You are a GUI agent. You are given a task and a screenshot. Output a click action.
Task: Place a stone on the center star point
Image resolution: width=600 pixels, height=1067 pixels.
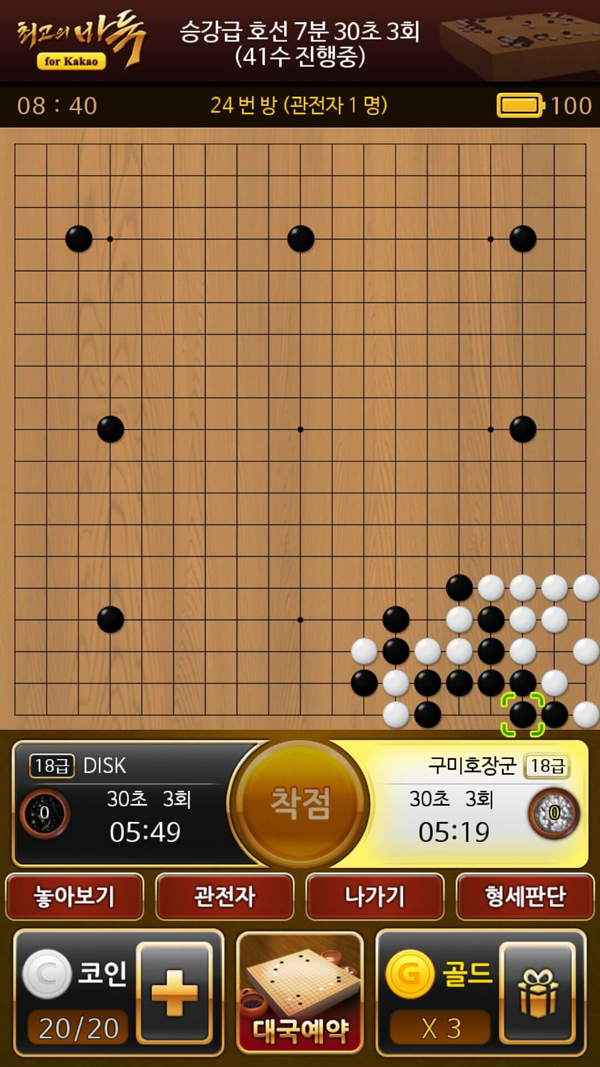(300, 429)
